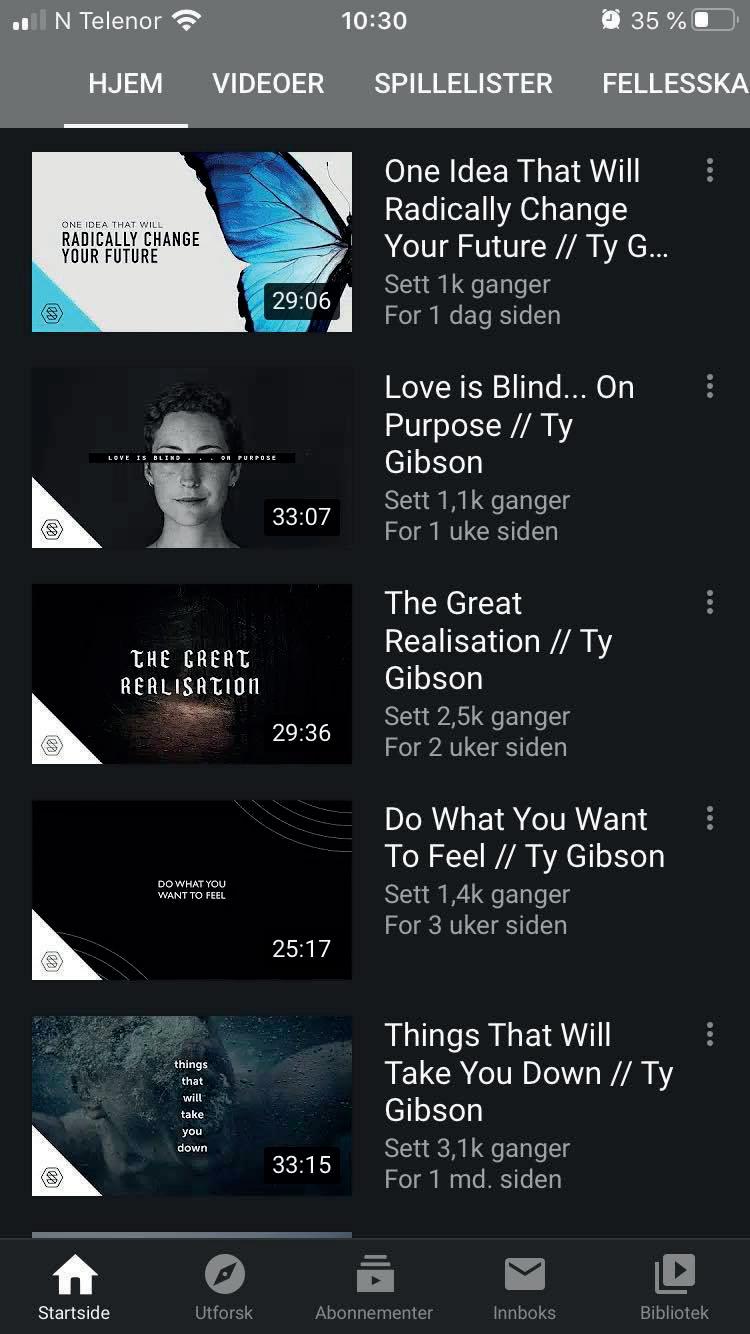
Task: Open options for 'One Idea That Will' video
Action: tap(710, 170)
